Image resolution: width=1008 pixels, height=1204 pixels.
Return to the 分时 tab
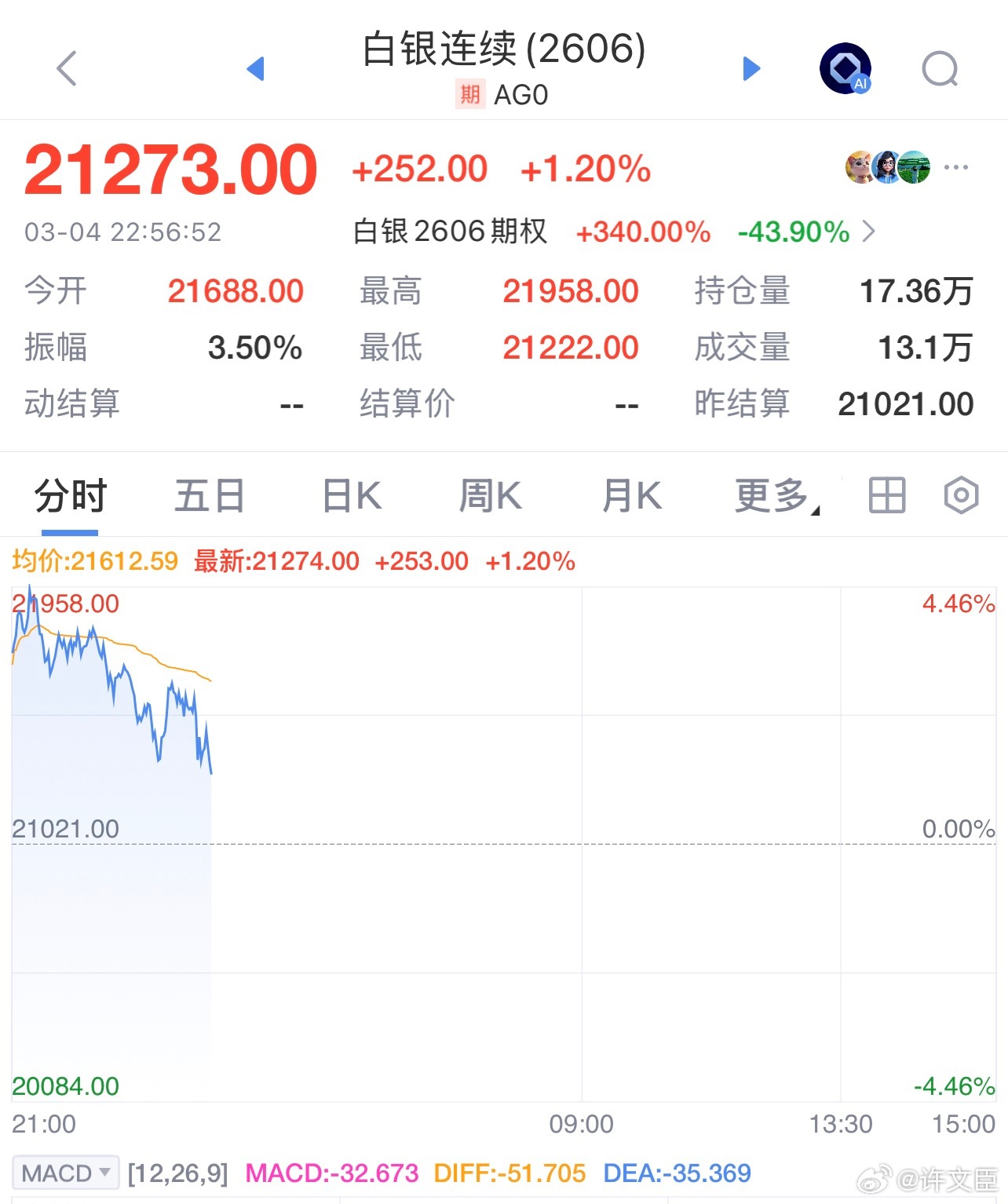(69, 495)
